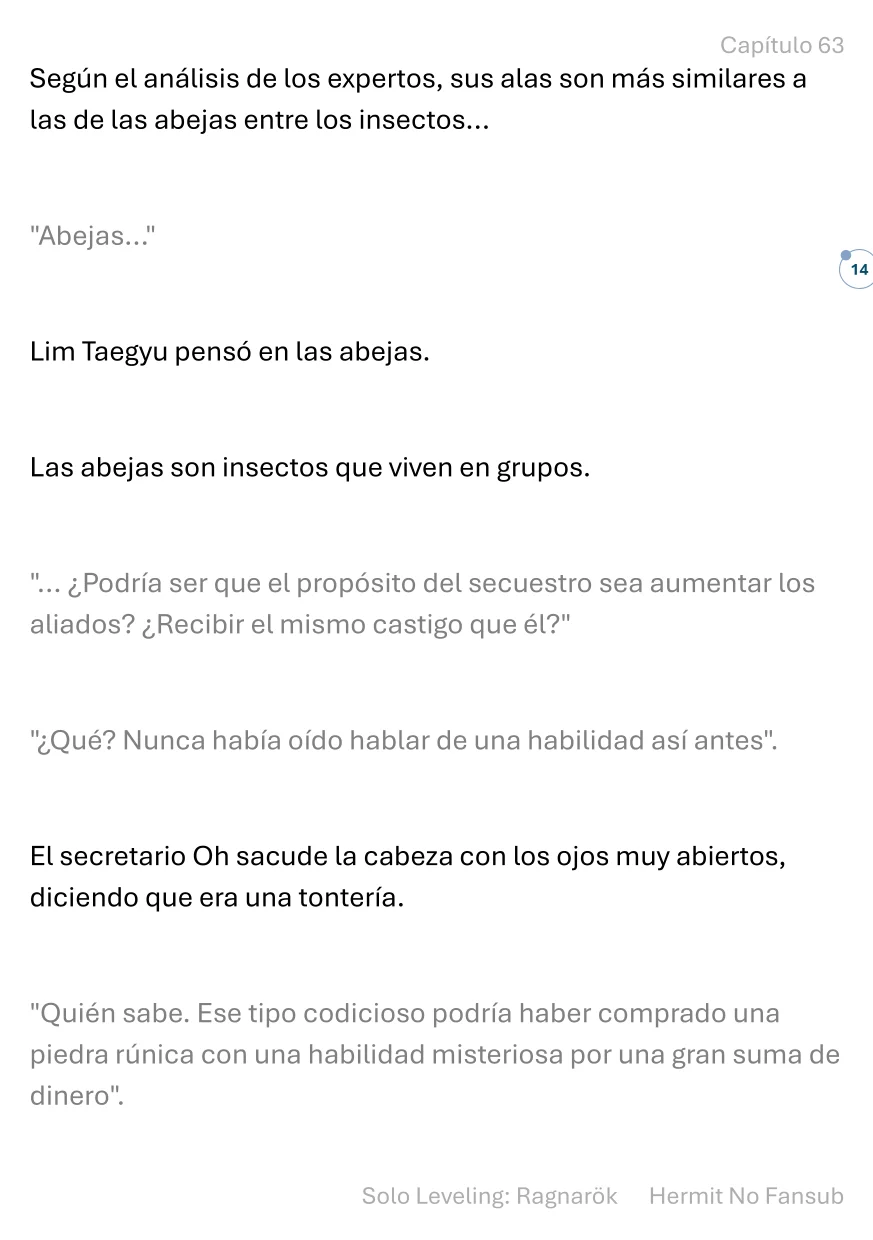Click the small dot on the comment badge
The height and width of the screenshot is (1240, 873).
coord(846,254)
